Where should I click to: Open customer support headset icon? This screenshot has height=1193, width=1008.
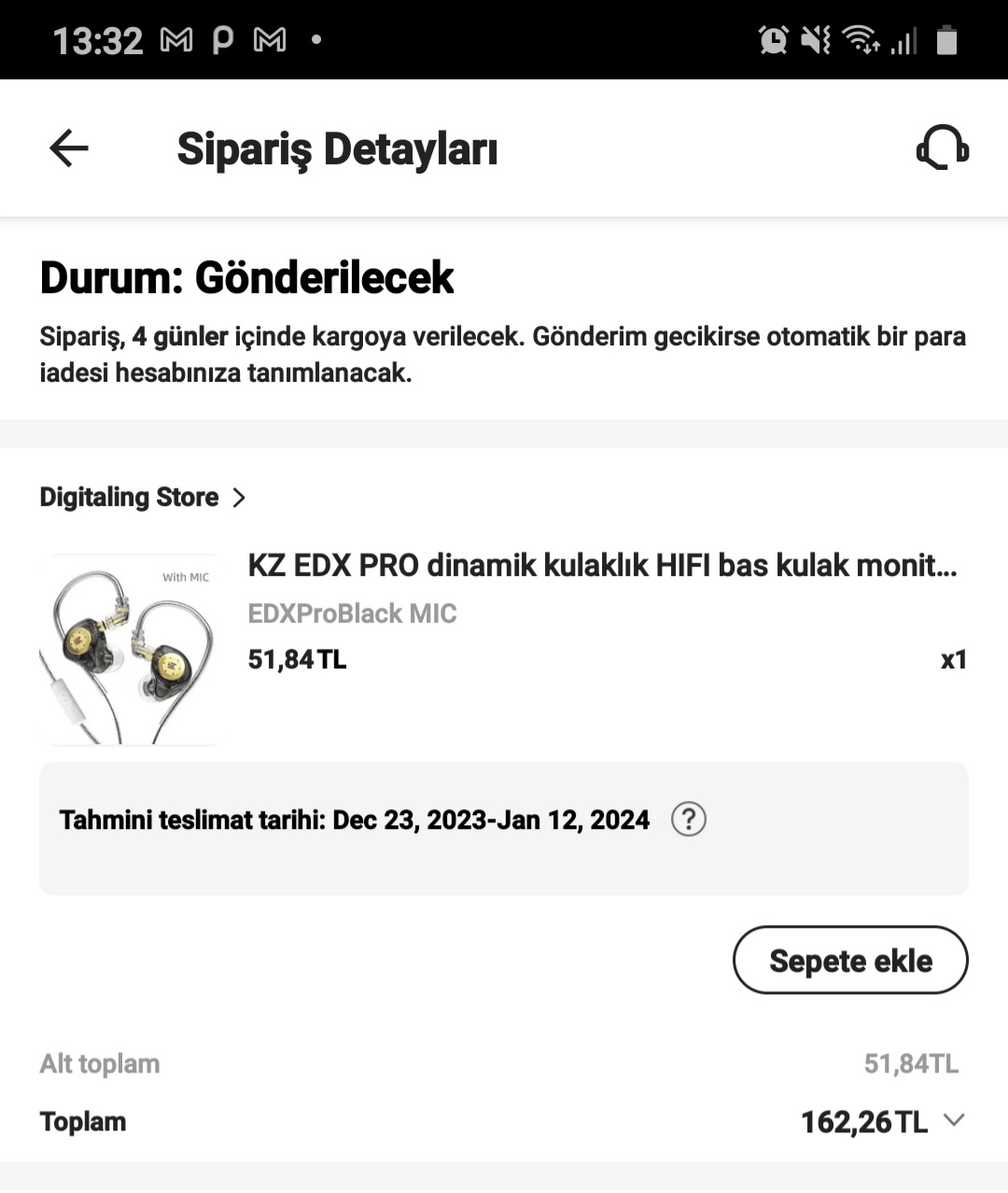pos(942,147)
